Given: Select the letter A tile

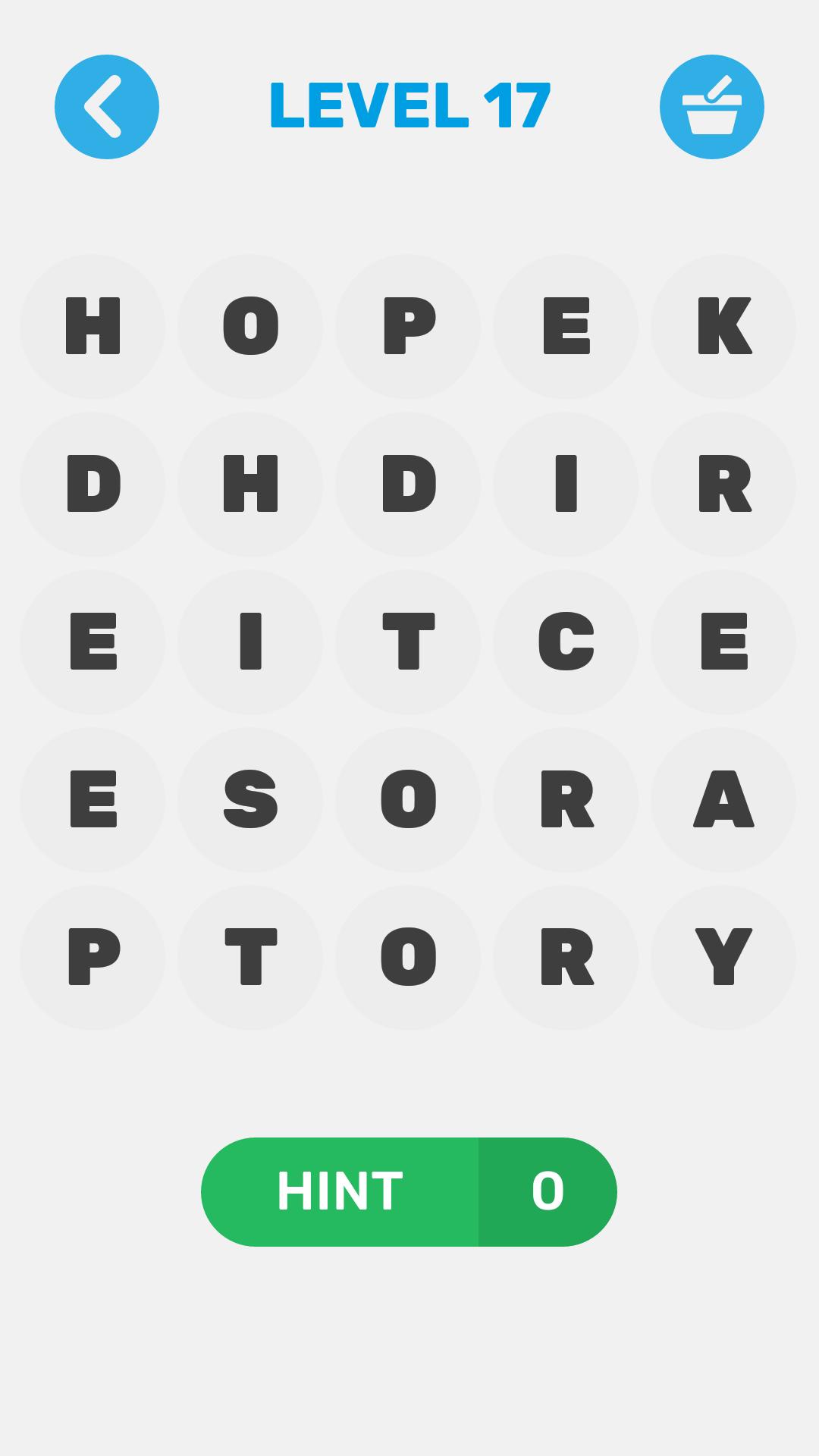Looking at the screenshot, I should point(723,800).
